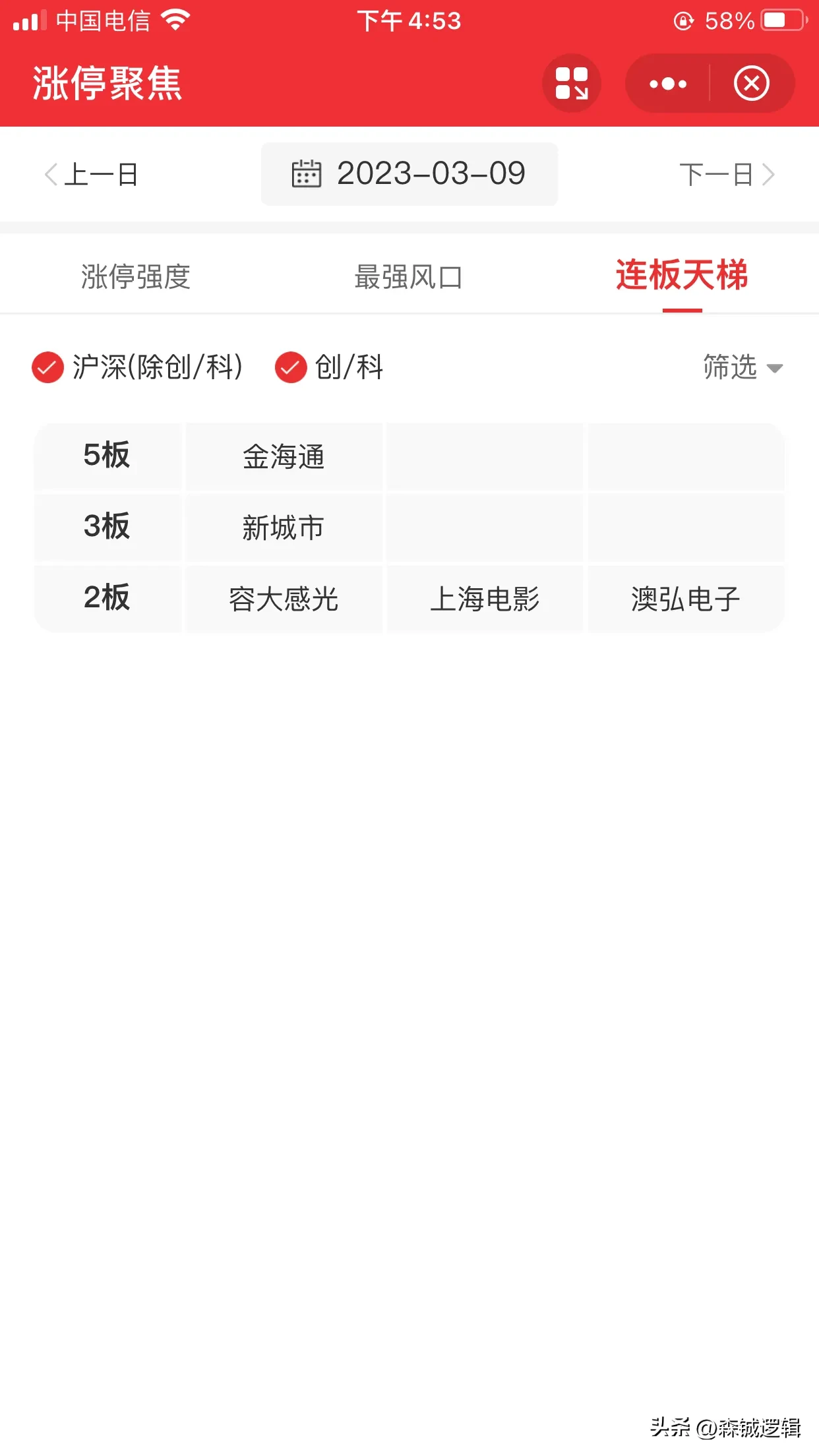Open date picker showing 2023-03-09
Screen dimensions: 819x1456
coord(409,174)
